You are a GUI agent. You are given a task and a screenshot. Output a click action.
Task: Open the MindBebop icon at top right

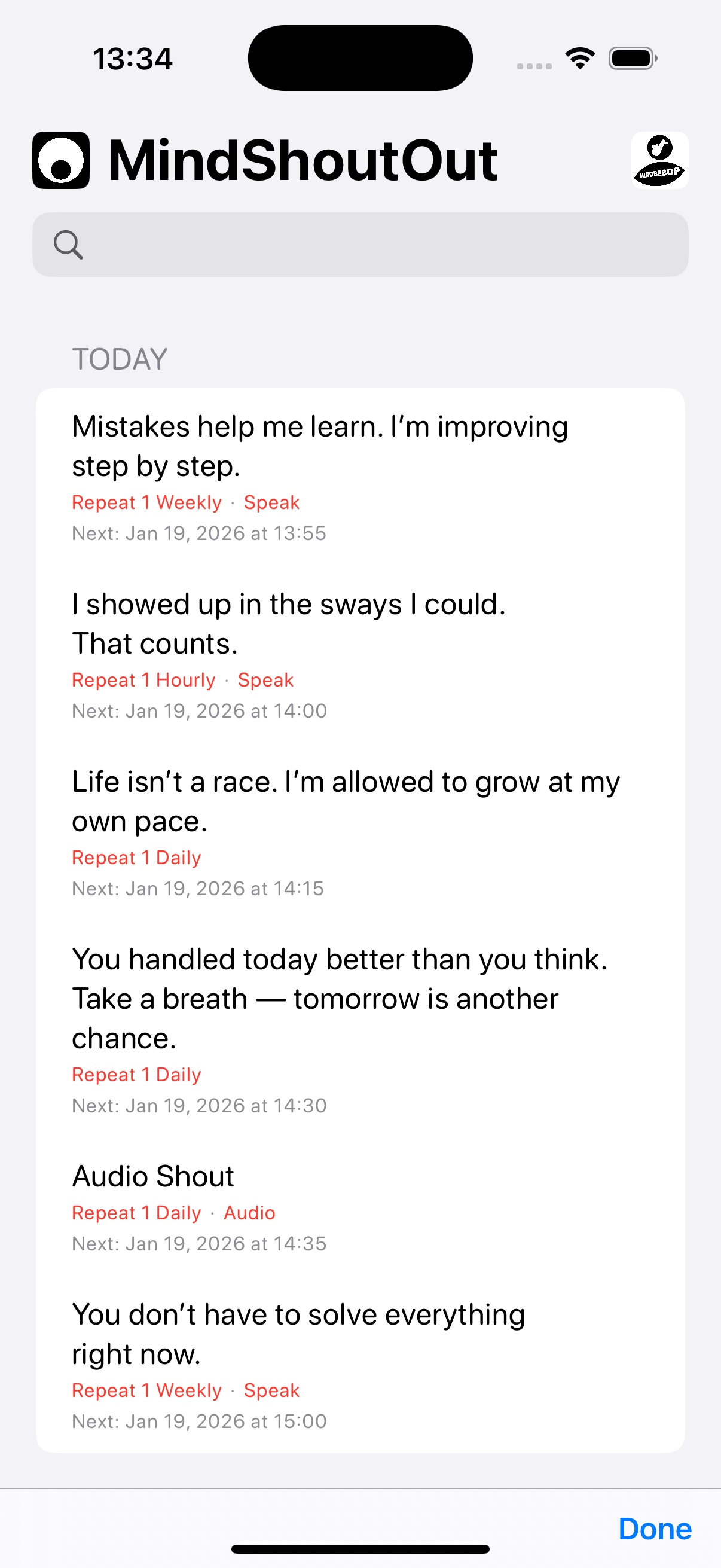659,160
